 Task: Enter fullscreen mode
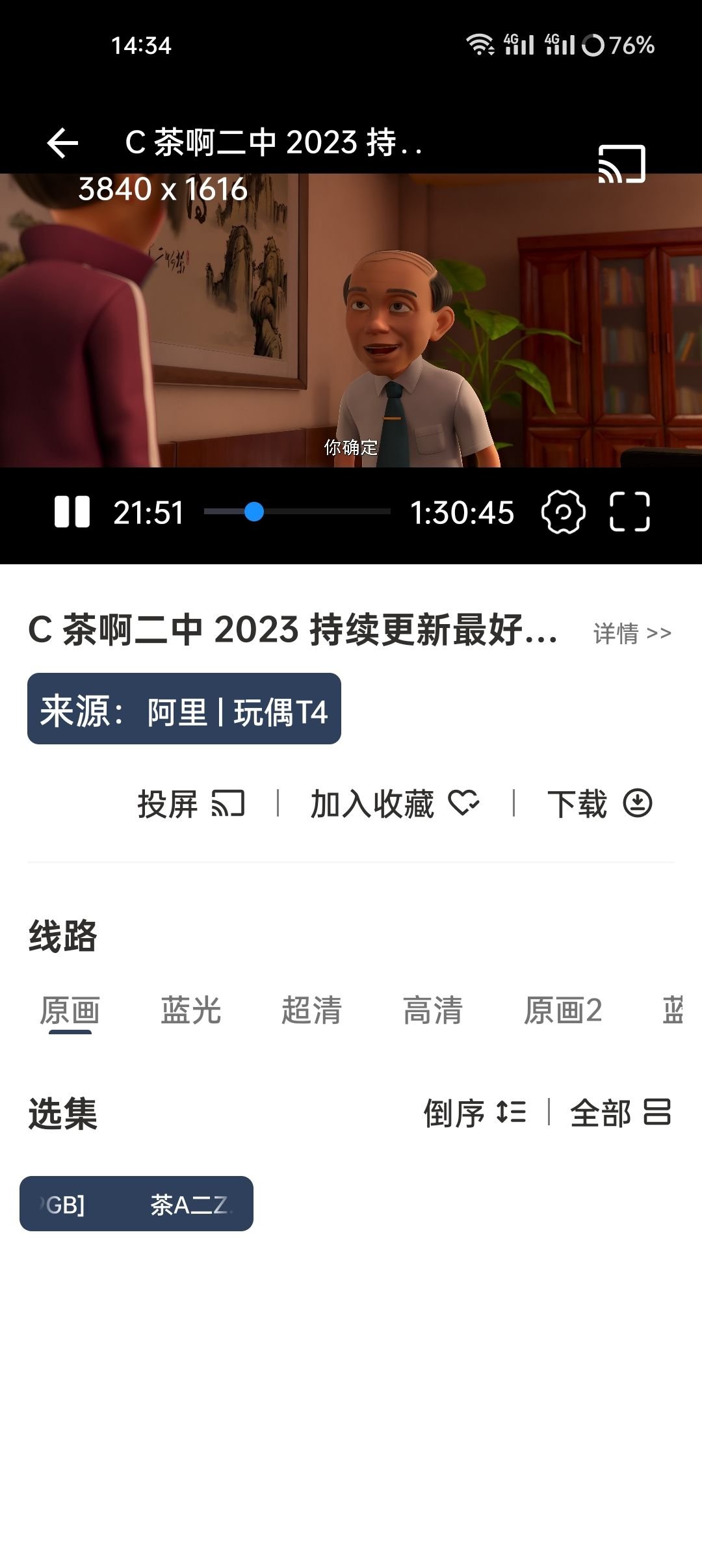[x=629, y=512]
